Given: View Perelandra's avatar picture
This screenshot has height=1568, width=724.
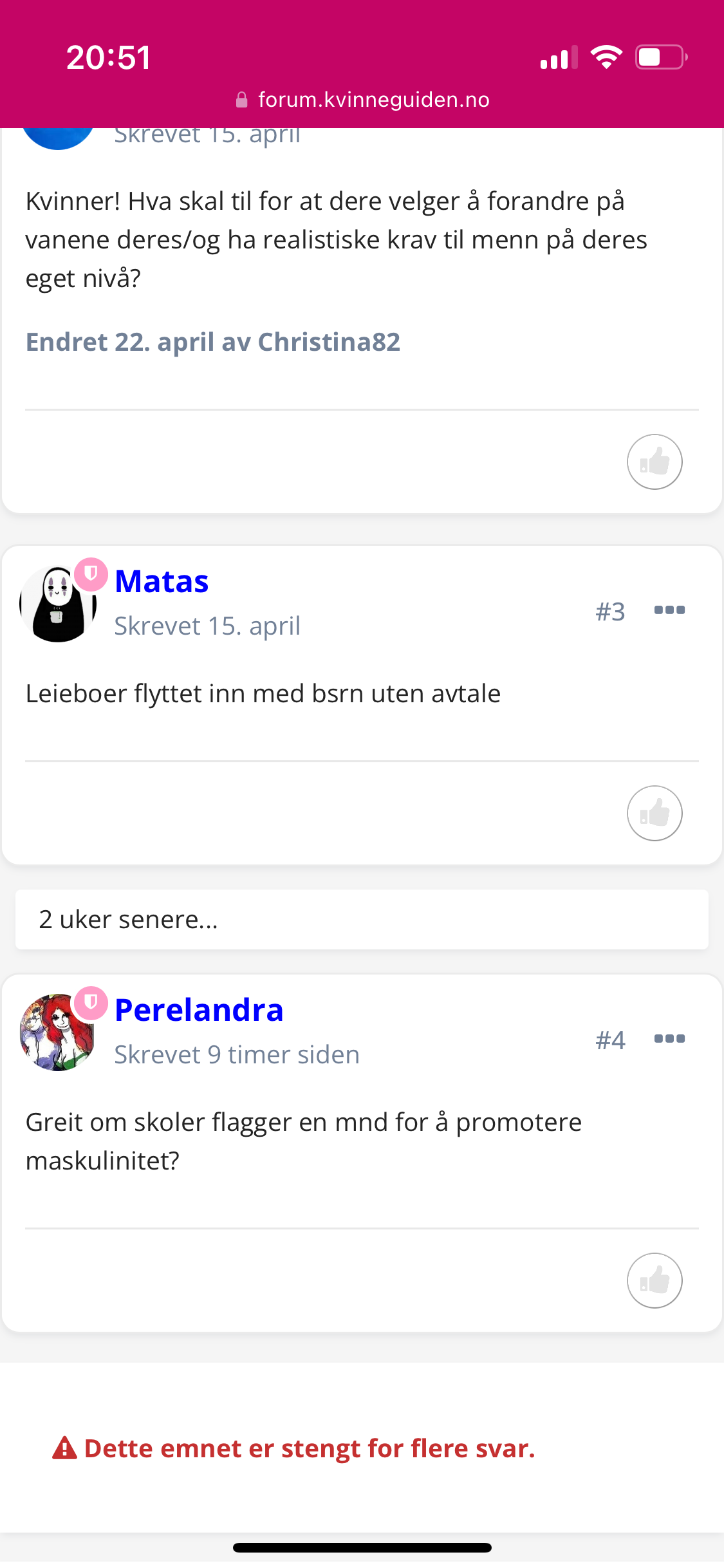Looking at the screenshot, I should (58, 1032).
